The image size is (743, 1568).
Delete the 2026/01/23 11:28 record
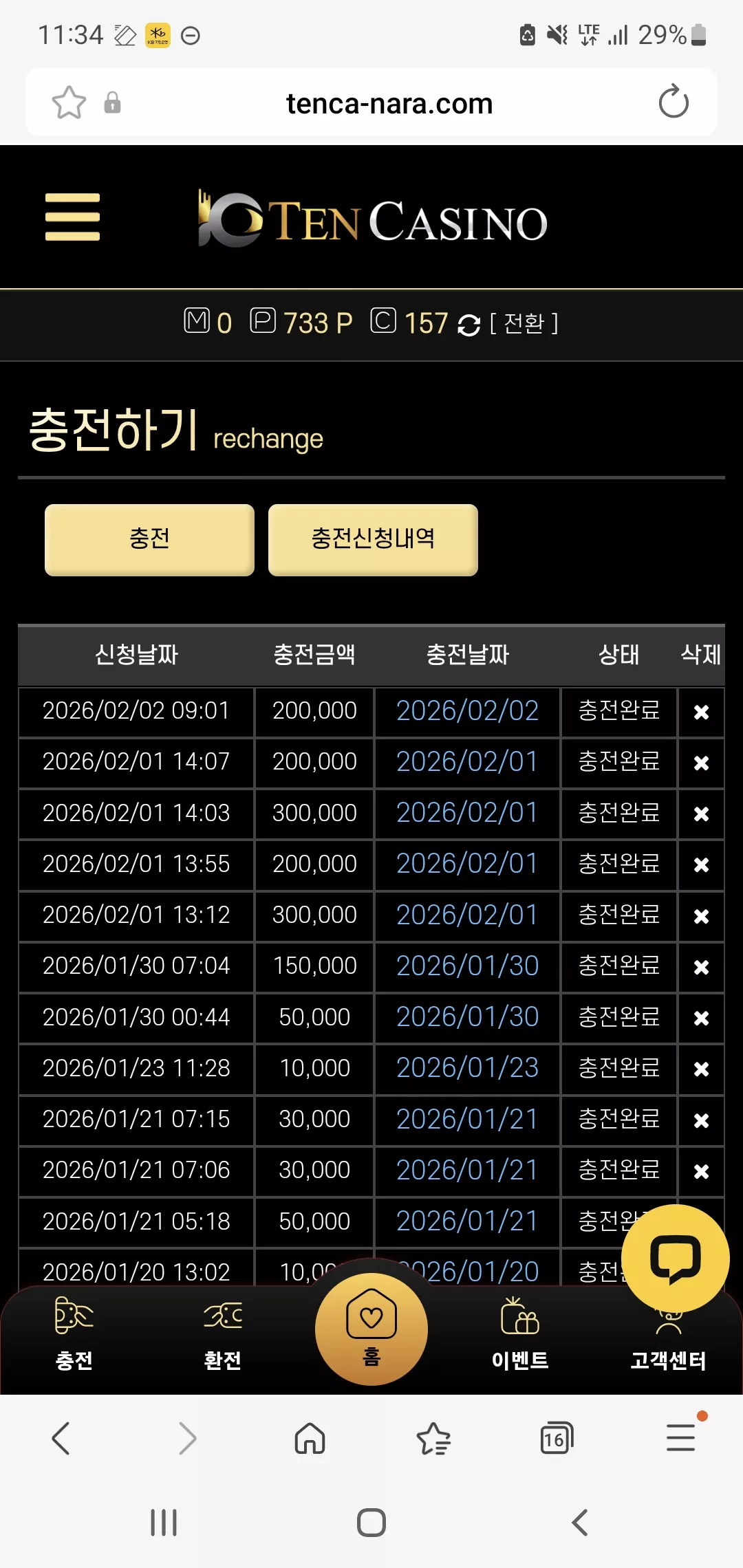701,1069
